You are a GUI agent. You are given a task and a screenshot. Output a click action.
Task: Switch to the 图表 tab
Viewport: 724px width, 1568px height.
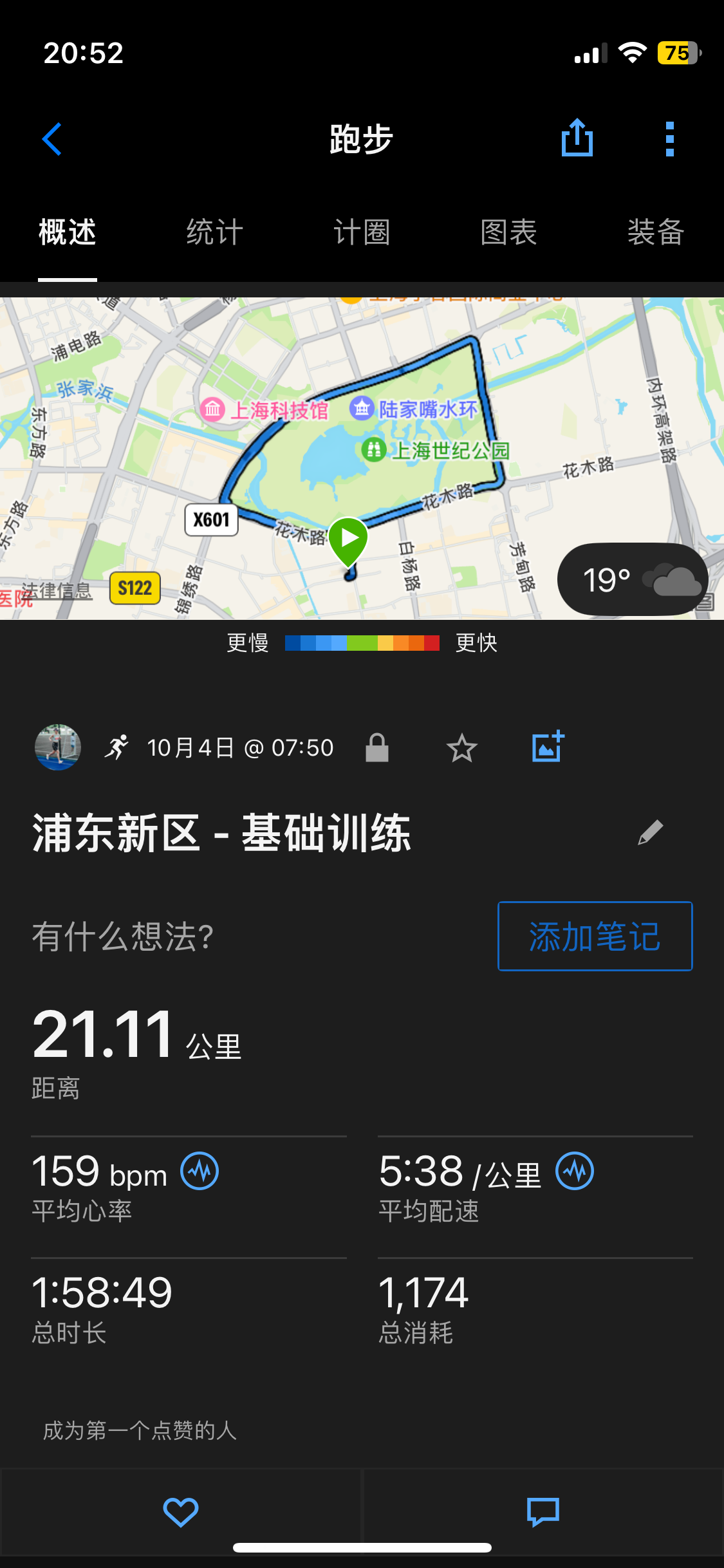508,233
